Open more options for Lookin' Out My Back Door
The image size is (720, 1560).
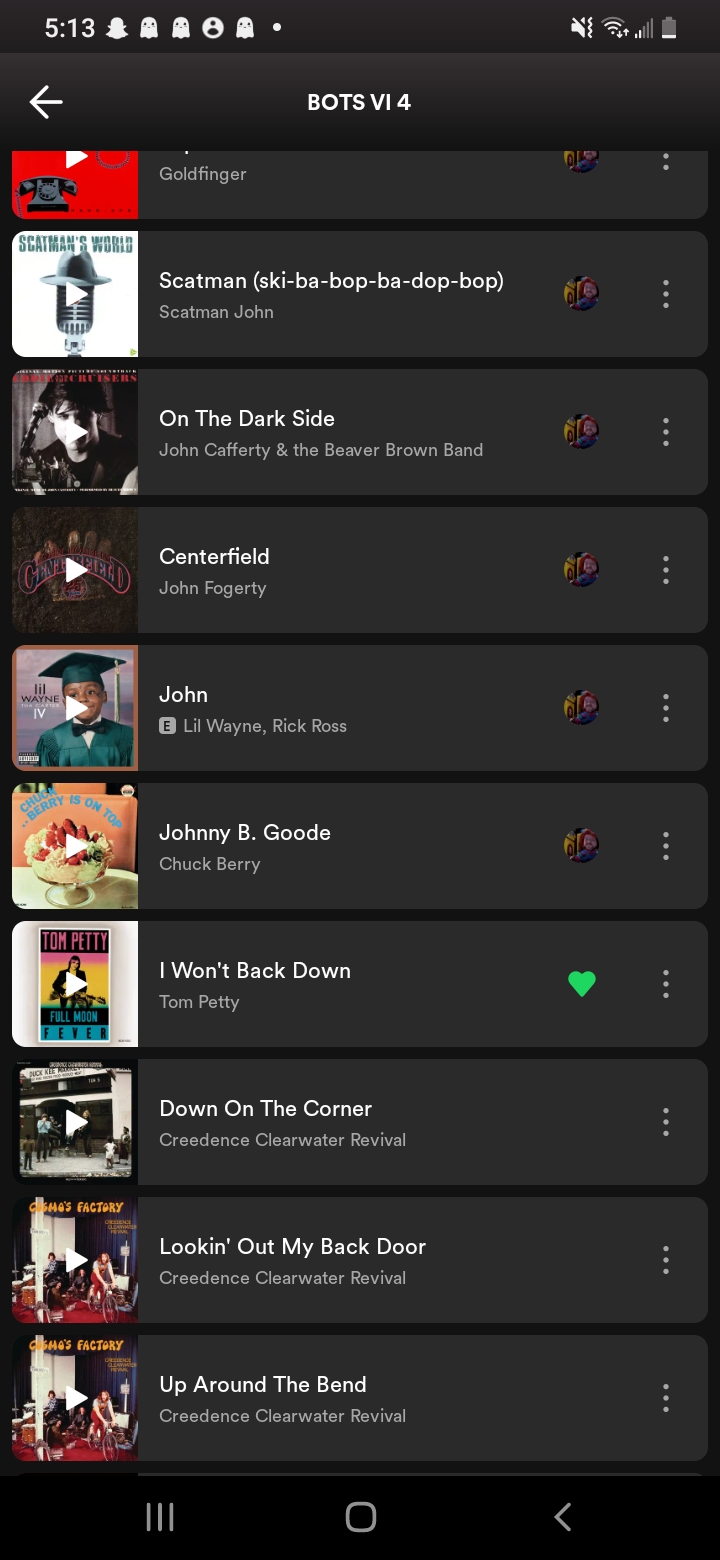[x=666, y=1260]
